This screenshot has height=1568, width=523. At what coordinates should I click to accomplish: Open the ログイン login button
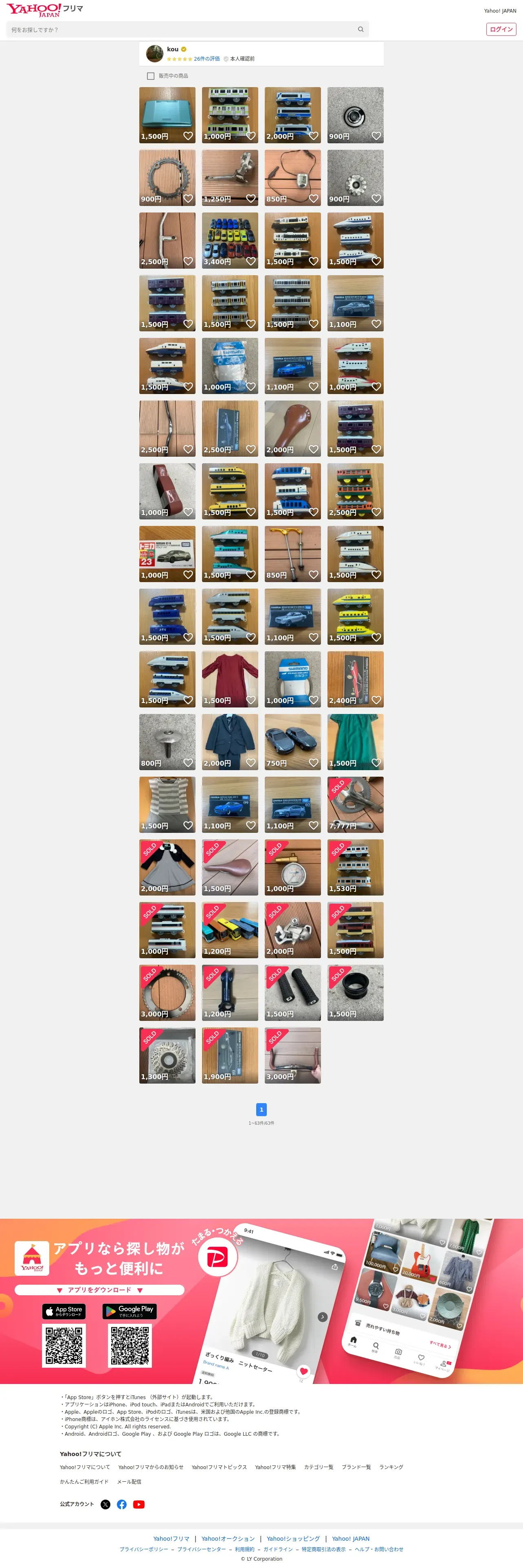pos(501,29)
